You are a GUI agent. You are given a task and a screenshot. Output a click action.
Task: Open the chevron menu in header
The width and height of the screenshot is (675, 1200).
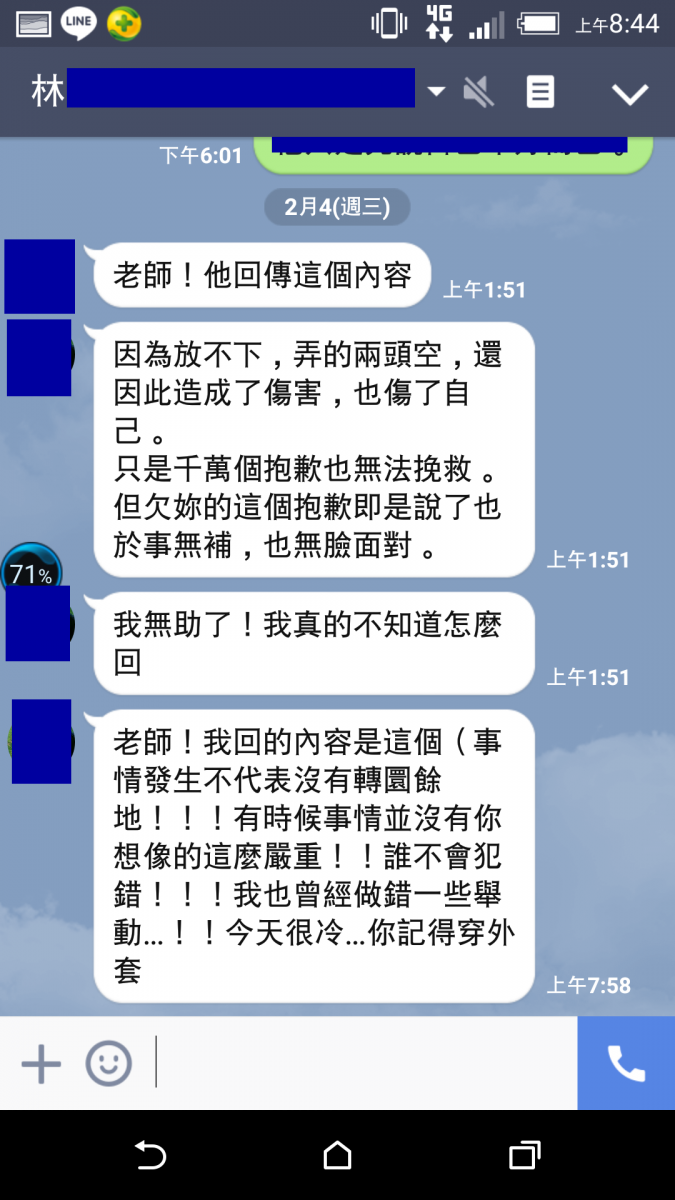click(630, 94)
